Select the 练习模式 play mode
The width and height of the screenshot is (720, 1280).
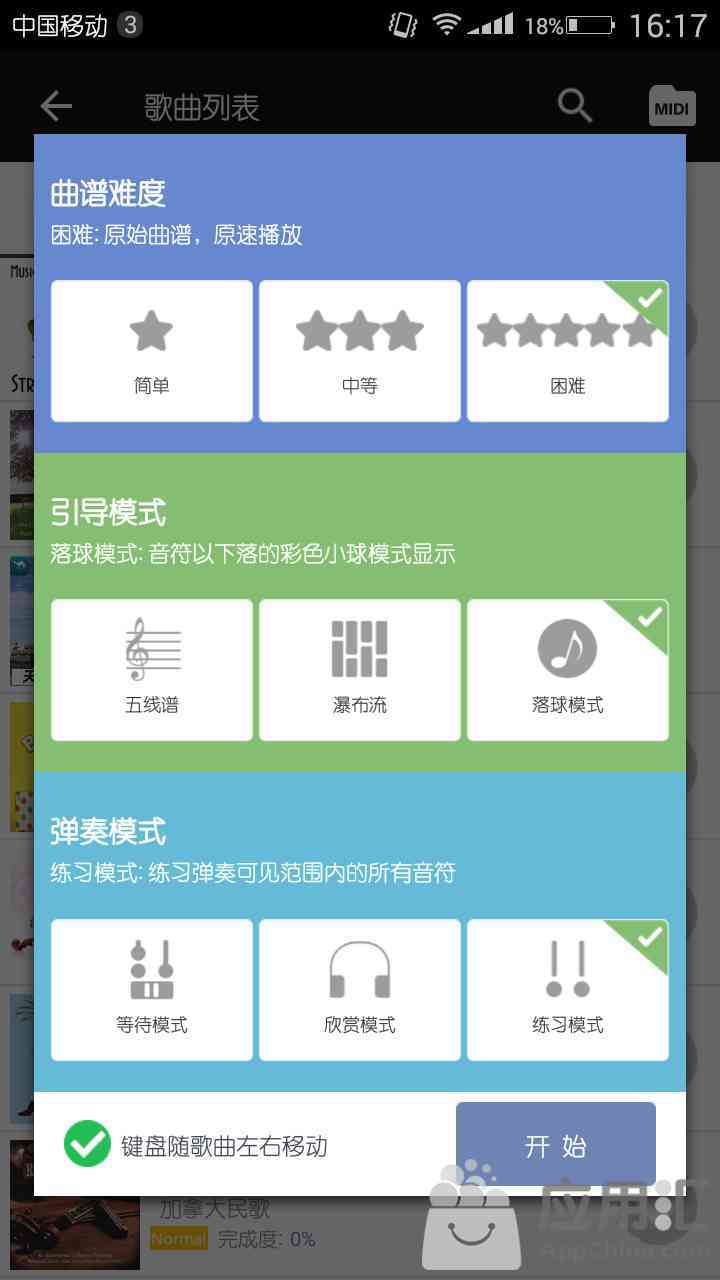pyautogui.click(x=568, y=990)
